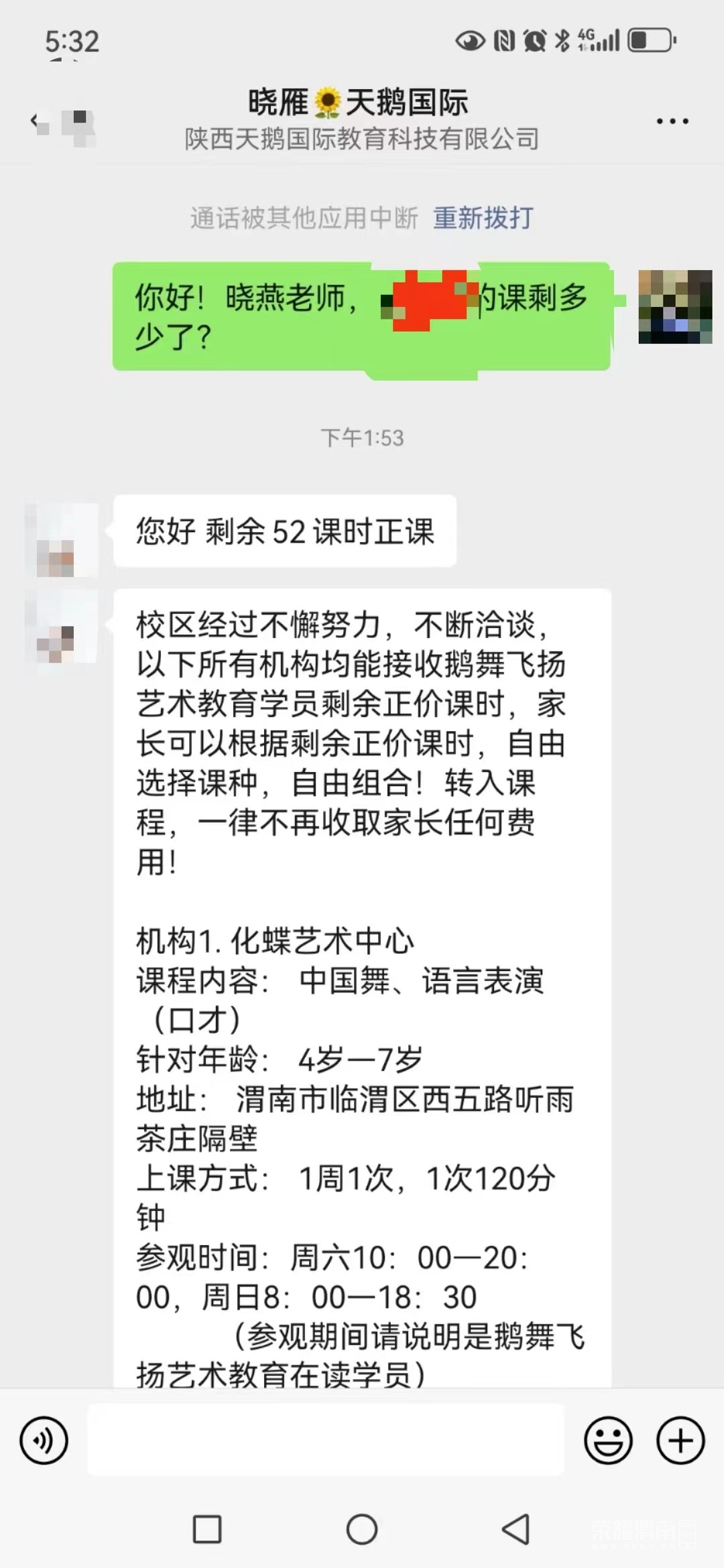Screen dimensions: 724x1568
Task: Open the plus attachments menu
Action: pyautogui.click(x=680, y=1440)
